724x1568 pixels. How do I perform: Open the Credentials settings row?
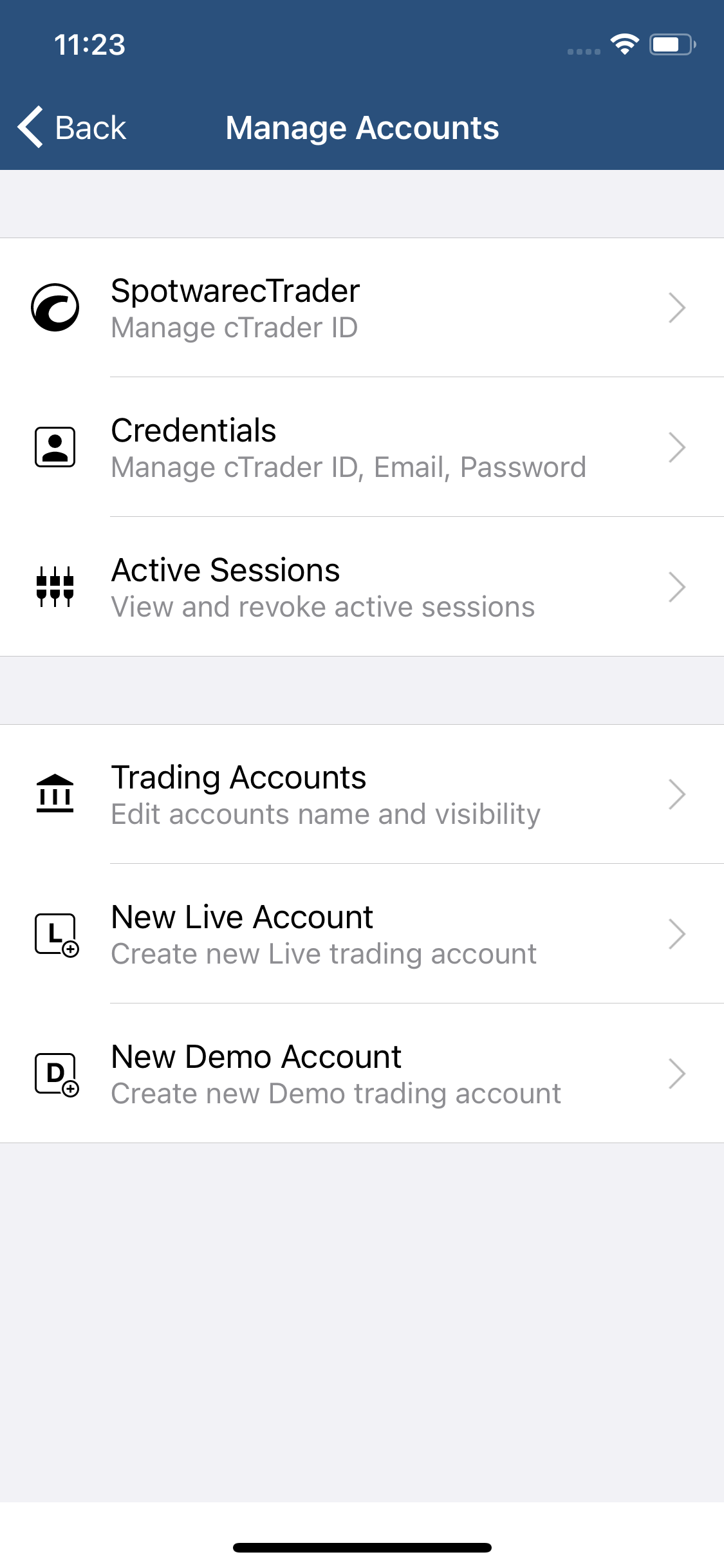coord(362,447)
